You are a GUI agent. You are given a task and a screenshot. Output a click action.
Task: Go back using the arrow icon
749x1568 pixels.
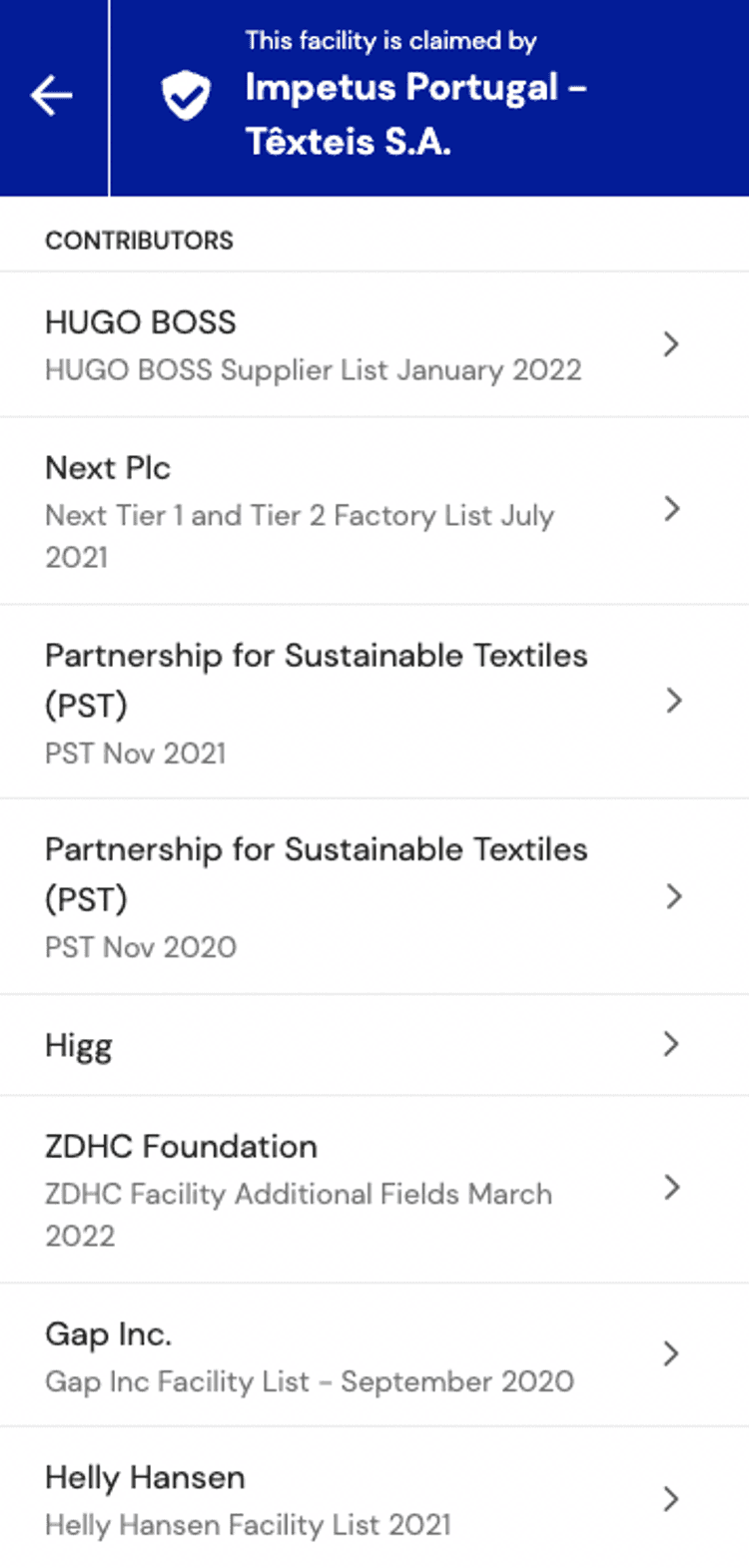pyautogui.click(x=52, y=97)
